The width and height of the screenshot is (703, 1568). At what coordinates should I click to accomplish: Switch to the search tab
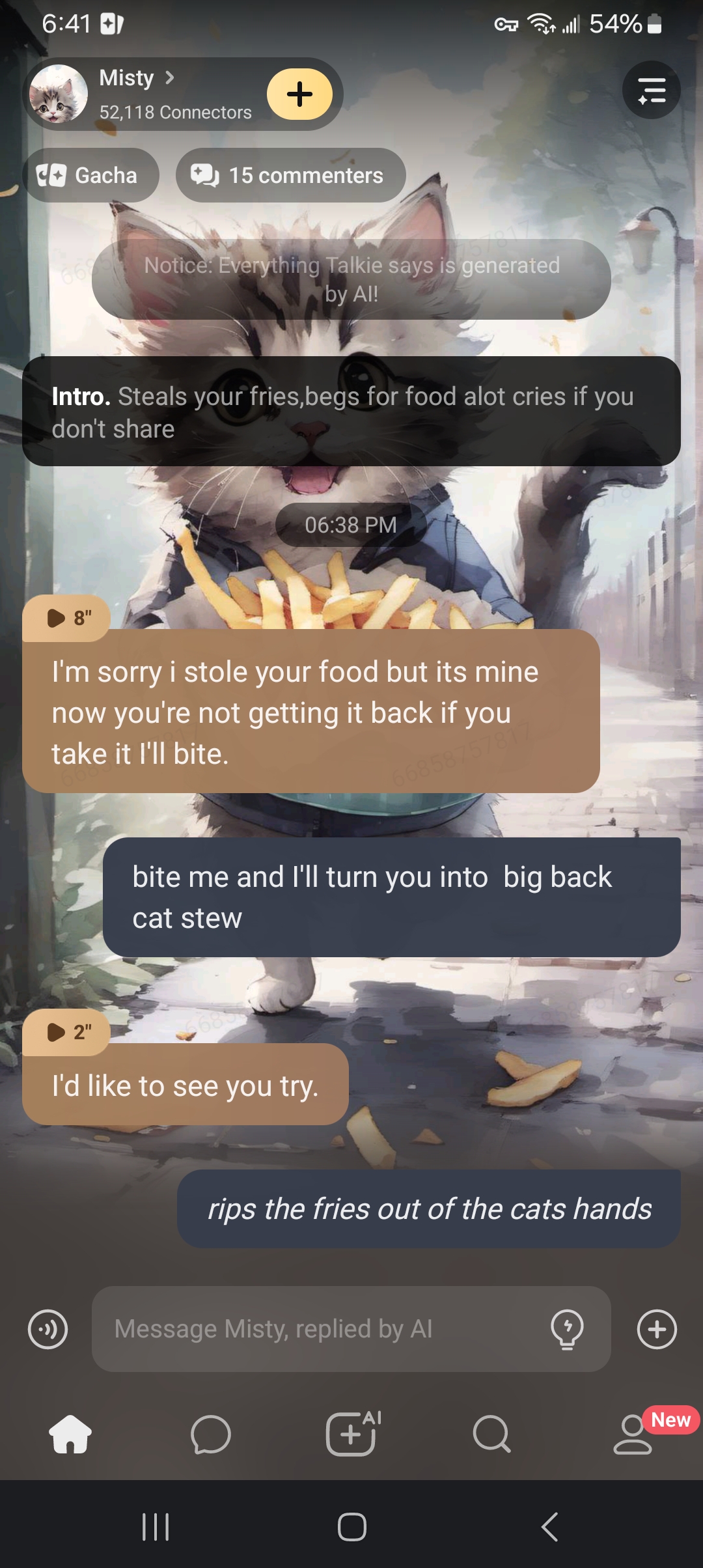[491, 1435]
